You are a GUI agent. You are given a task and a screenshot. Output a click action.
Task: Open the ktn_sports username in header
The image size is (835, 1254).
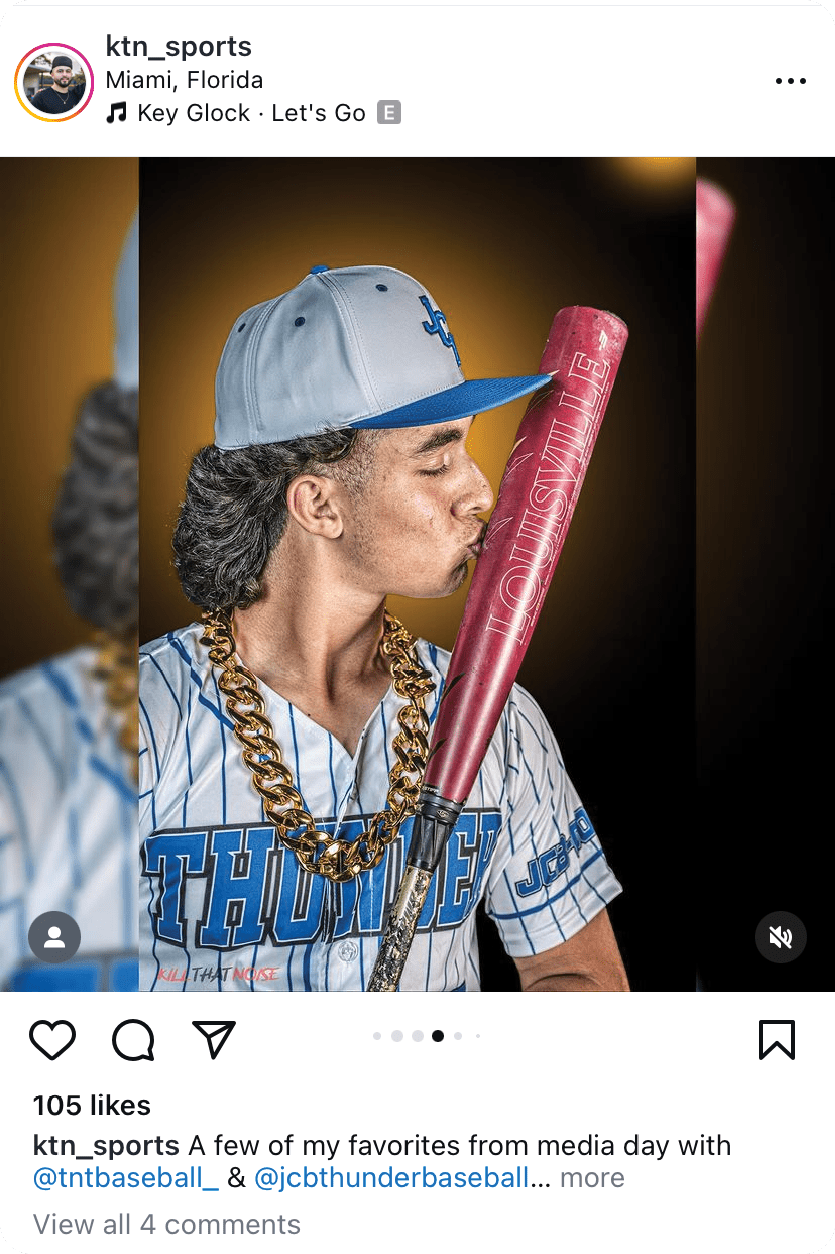pos(178,47)
